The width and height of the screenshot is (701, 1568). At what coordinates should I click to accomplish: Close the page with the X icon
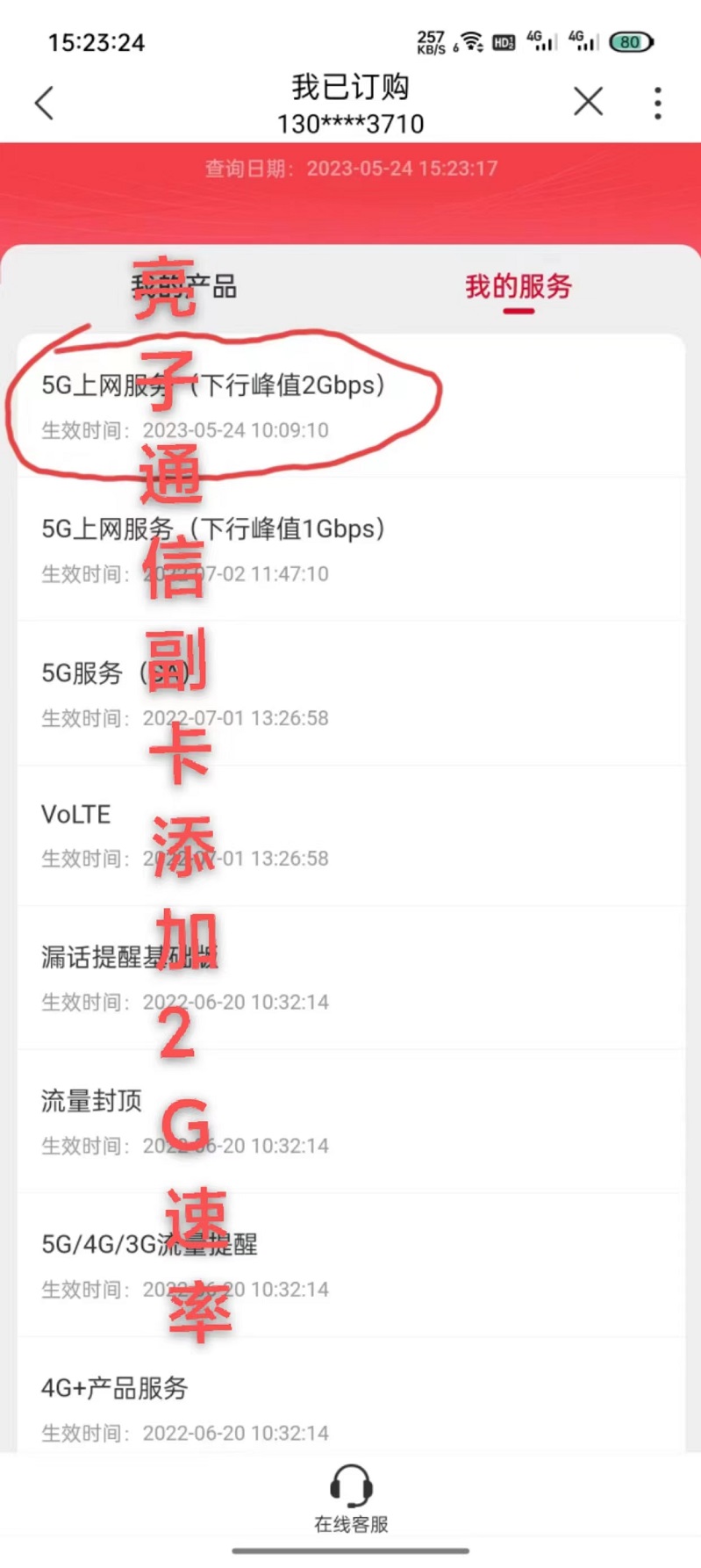588,101
